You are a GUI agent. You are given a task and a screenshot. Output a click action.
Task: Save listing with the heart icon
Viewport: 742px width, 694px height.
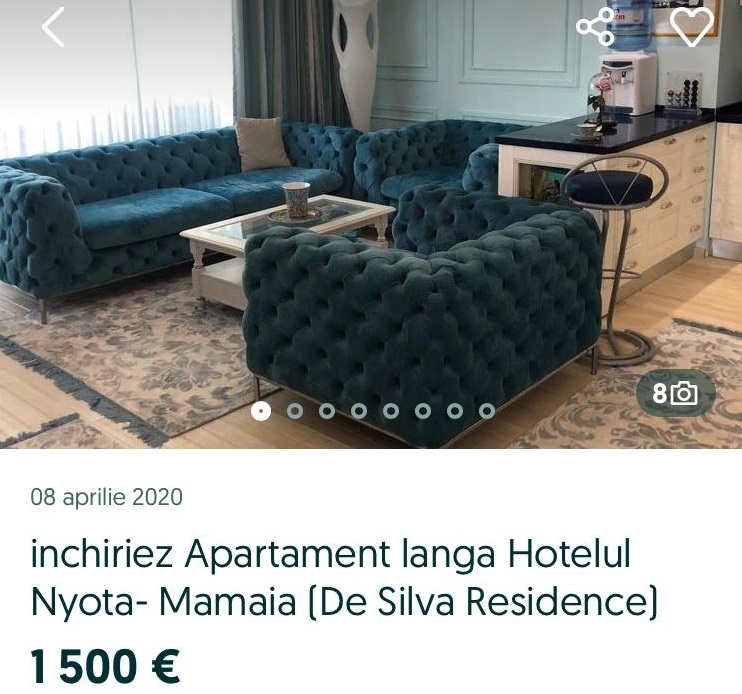691,26
